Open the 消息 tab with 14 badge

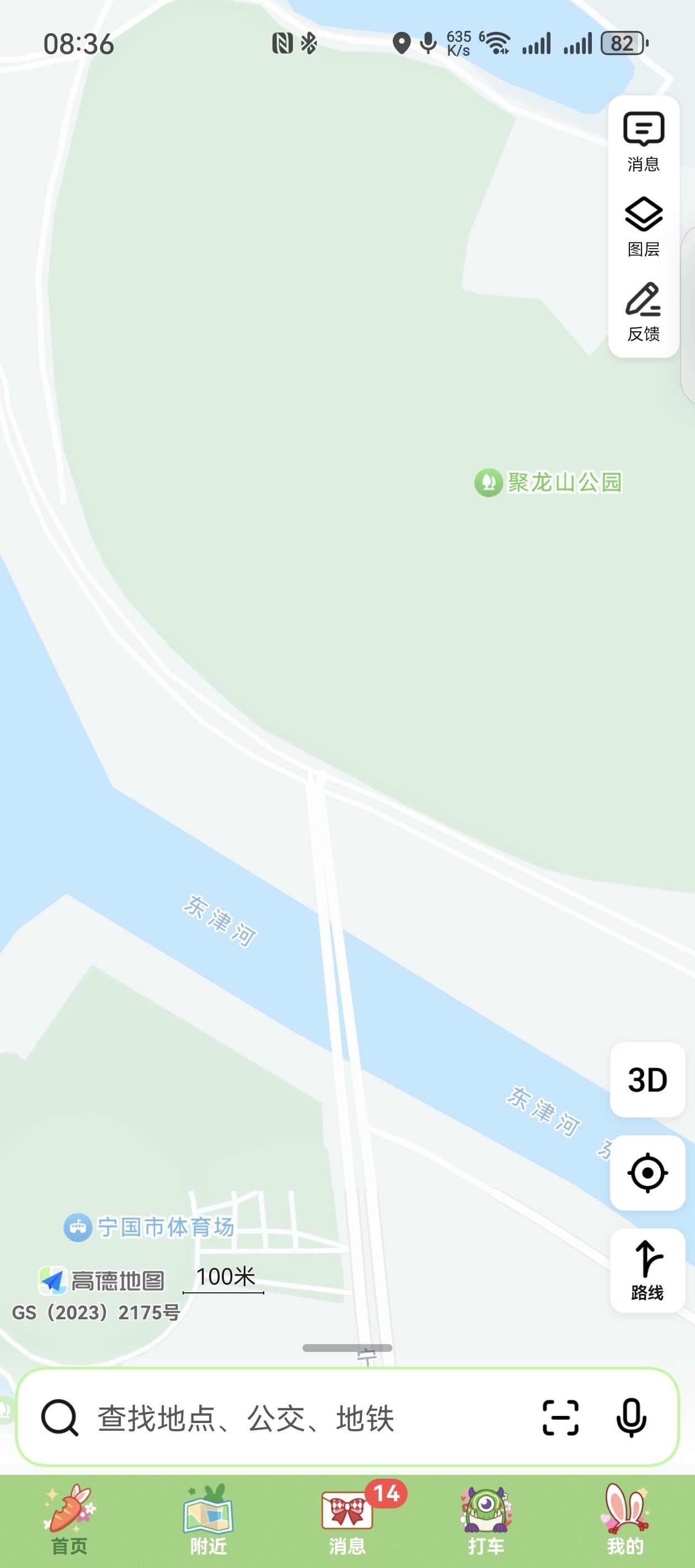click(347, 1520)
